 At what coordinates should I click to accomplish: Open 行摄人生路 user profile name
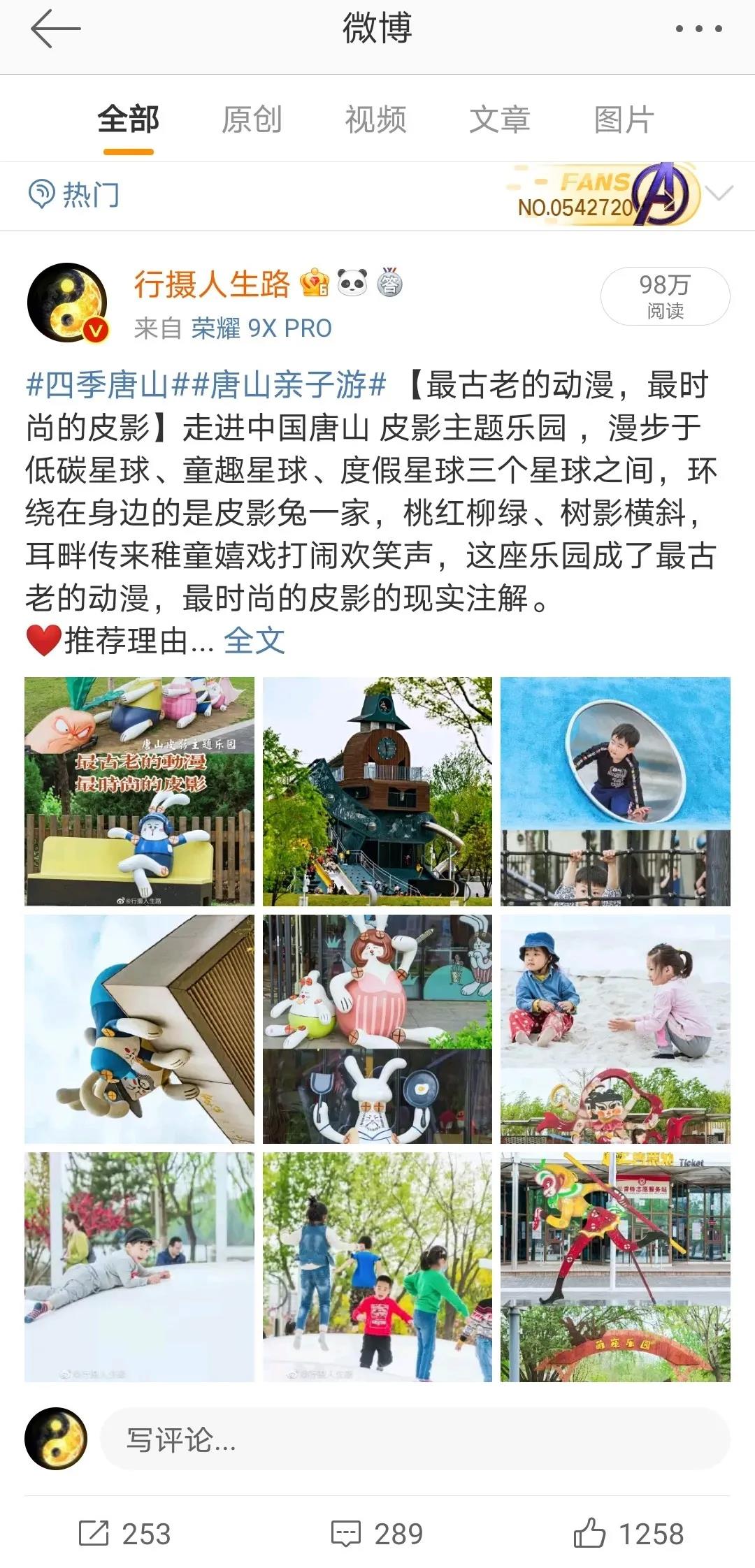coord(212,284)
